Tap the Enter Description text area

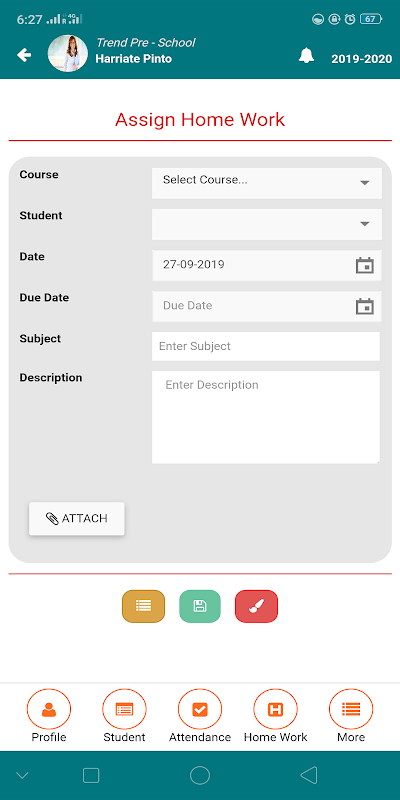[x=266, y=417]
